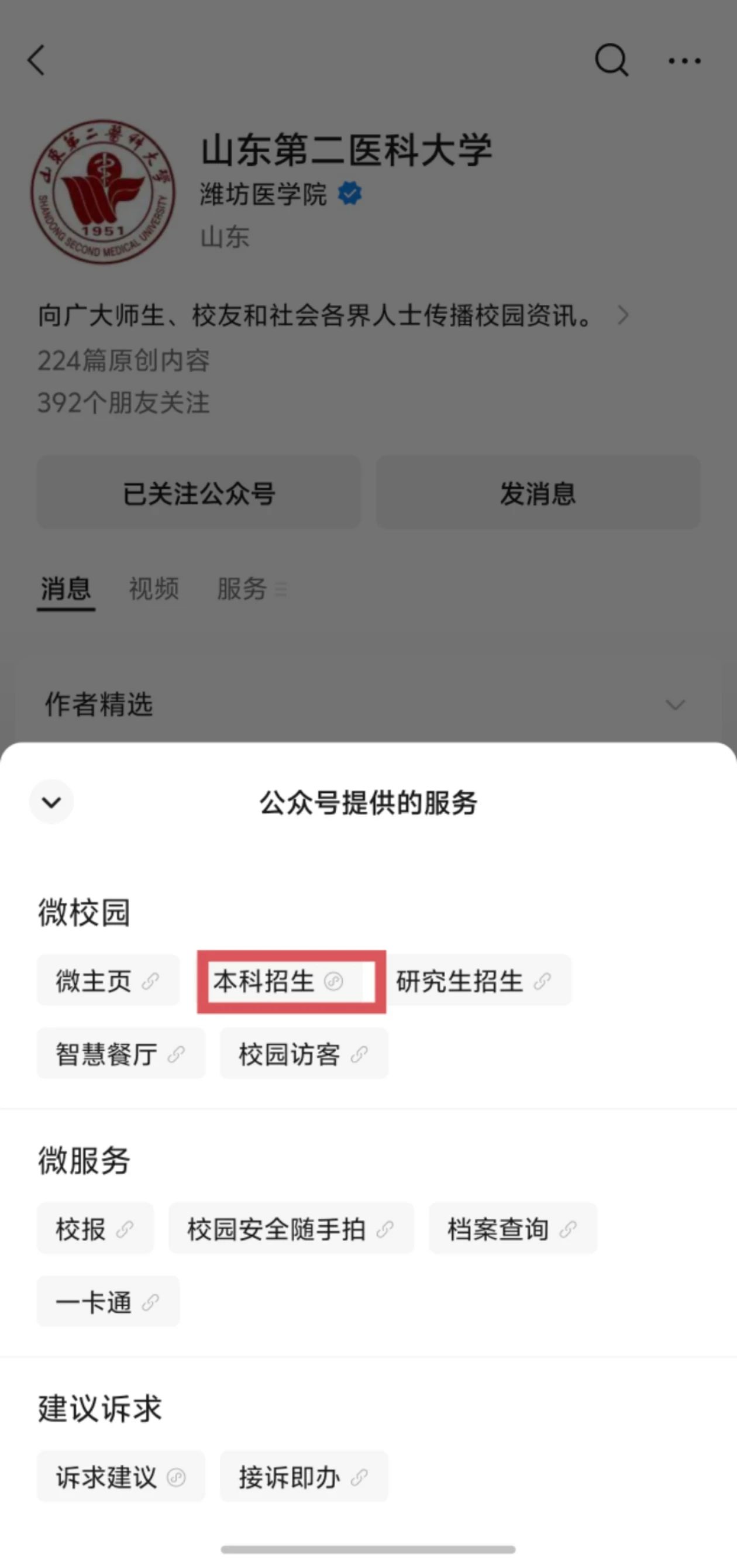Open 校园访客 service
Viewport: 737px width, 1568px height.
click(x=303, y=1054)
